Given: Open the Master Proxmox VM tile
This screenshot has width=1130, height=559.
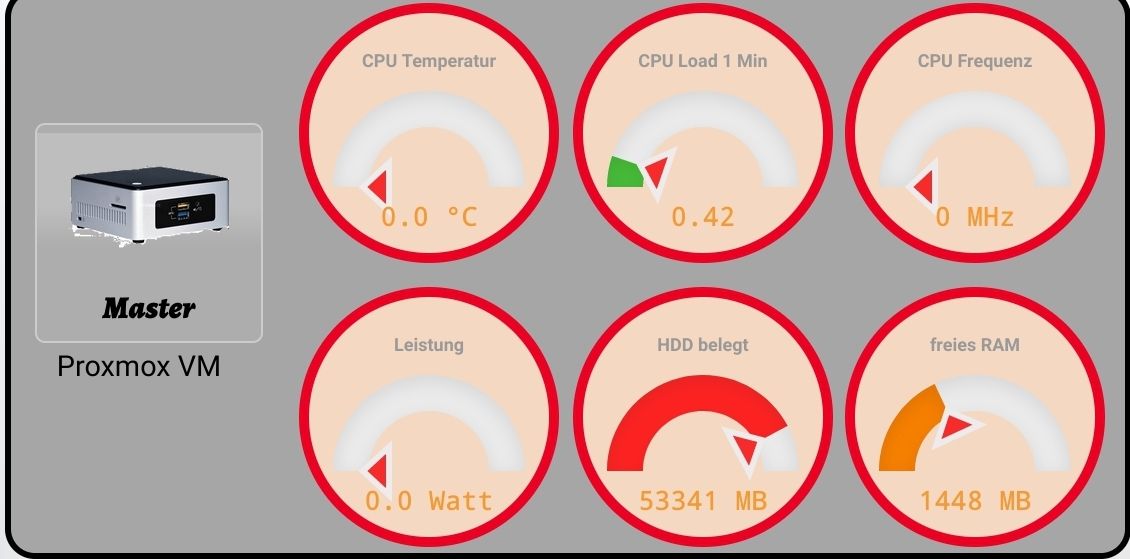Looking at the screenshot, I should (149, 233).
